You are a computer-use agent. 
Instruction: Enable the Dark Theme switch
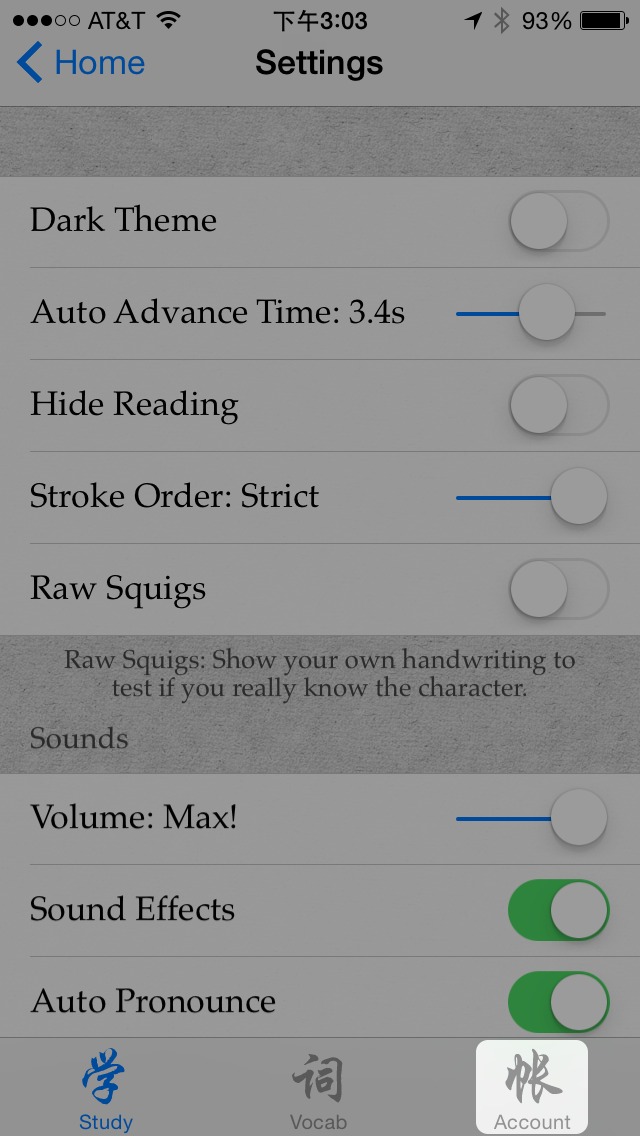[x=558, y=221]
